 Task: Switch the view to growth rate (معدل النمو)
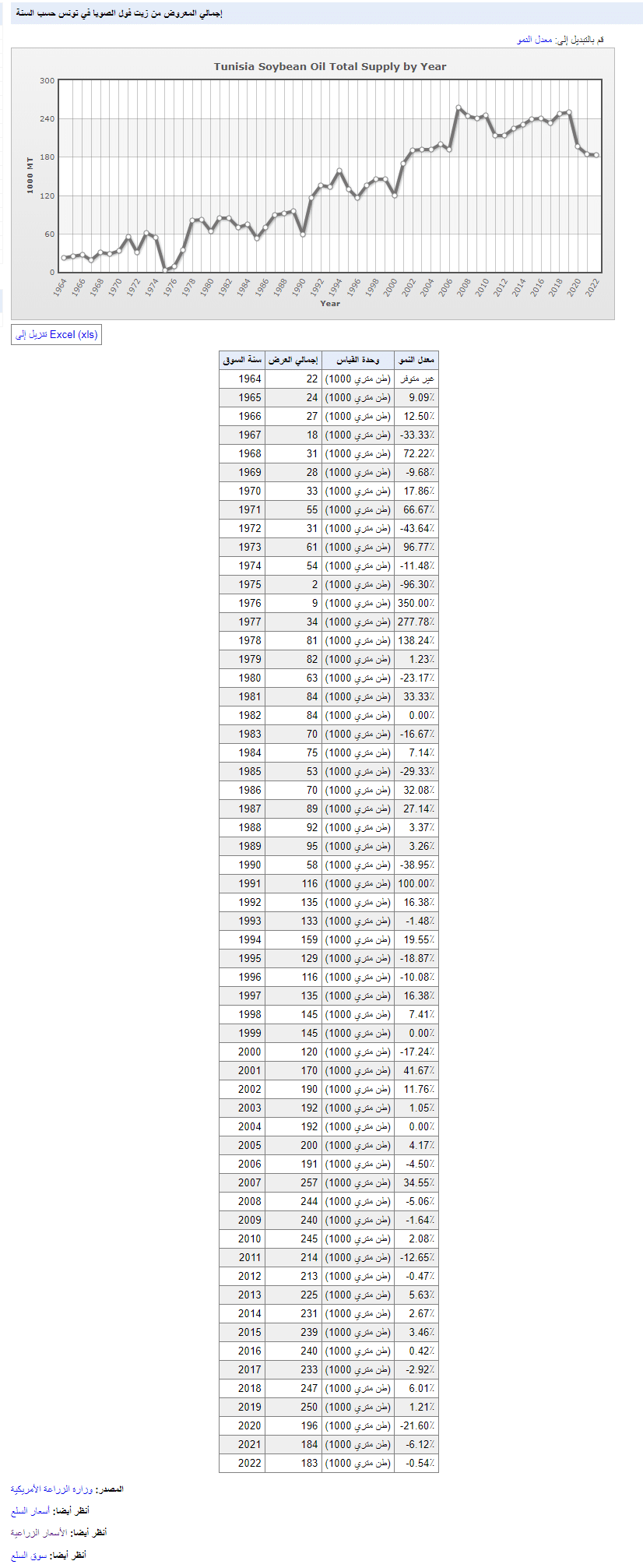(x=535, y=40)
